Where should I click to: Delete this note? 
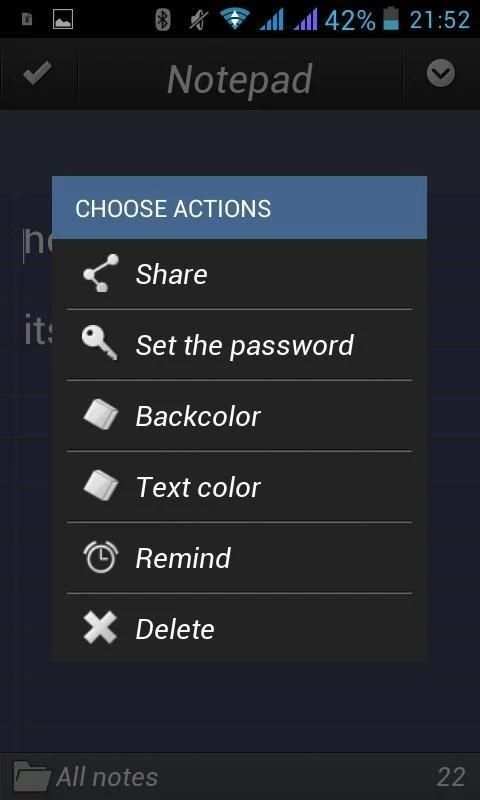click(239, 628)
